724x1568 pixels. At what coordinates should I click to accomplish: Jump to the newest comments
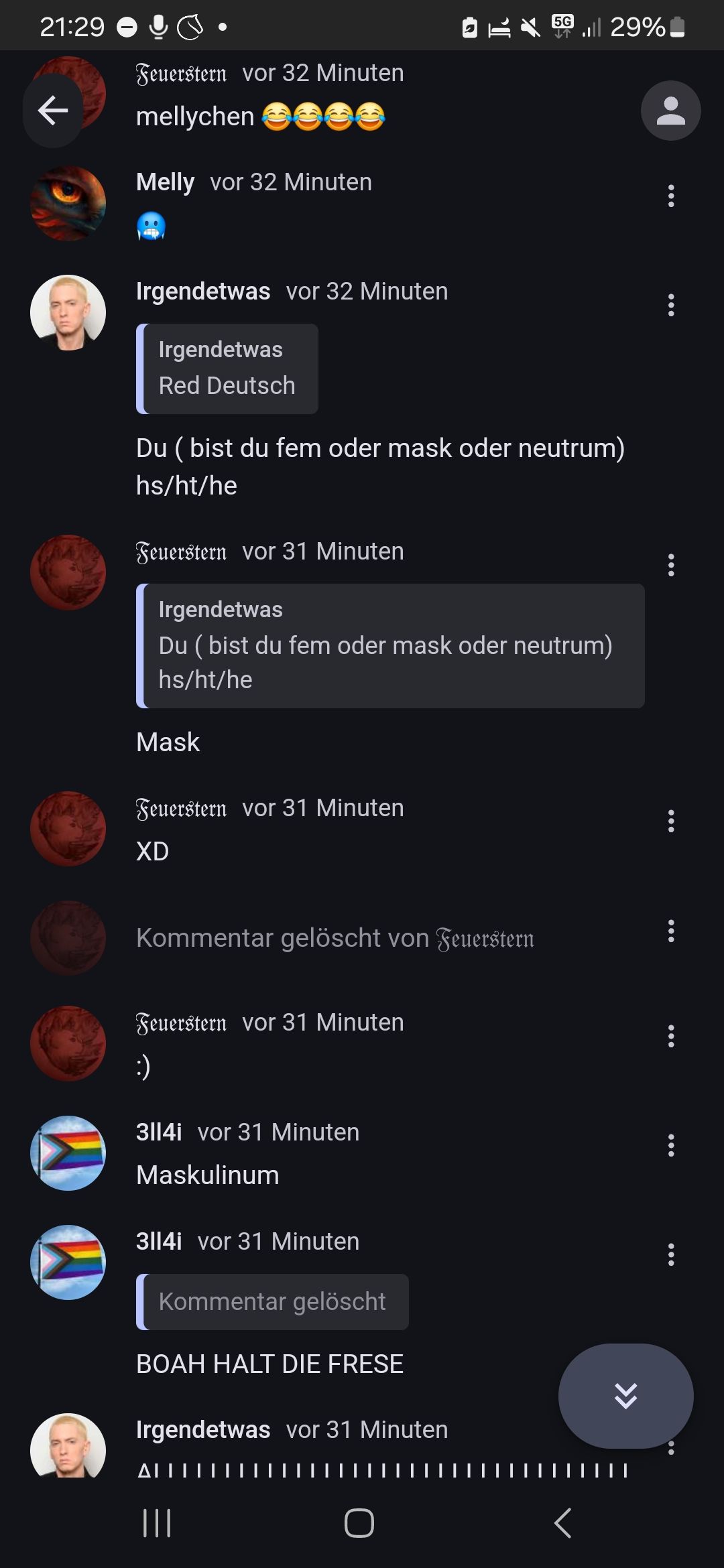click(x=625, y=1396)
